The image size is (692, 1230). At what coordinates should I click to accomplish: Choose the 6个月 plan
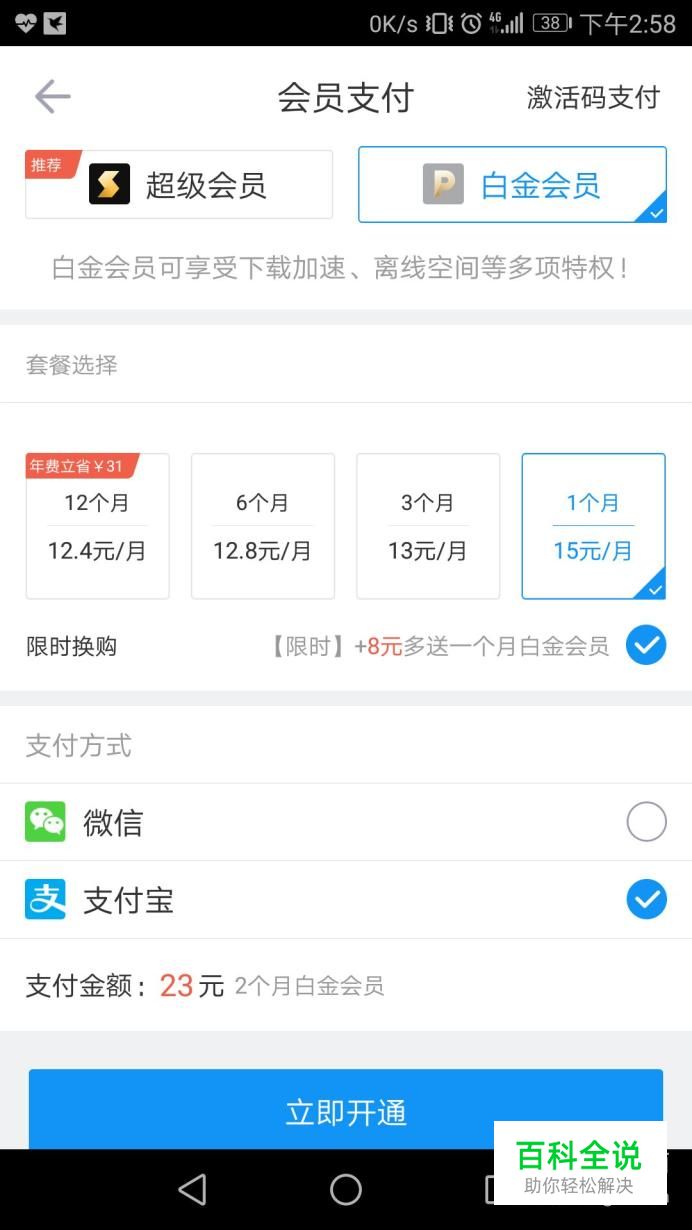[262, 526]
